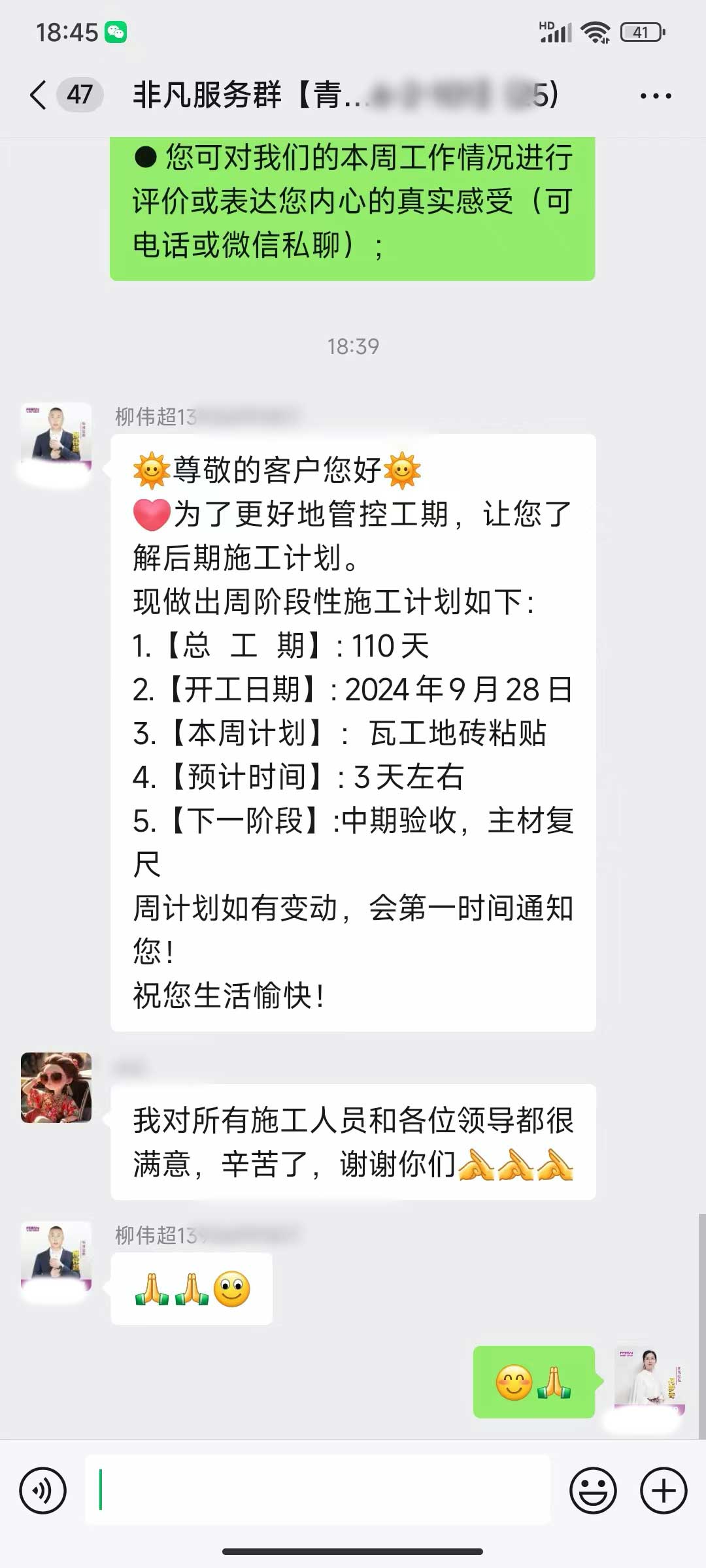Open avatar of sender with sunglasses cartoon
Viewport: 706px width, 1568px height.
tap(56, 1088)
